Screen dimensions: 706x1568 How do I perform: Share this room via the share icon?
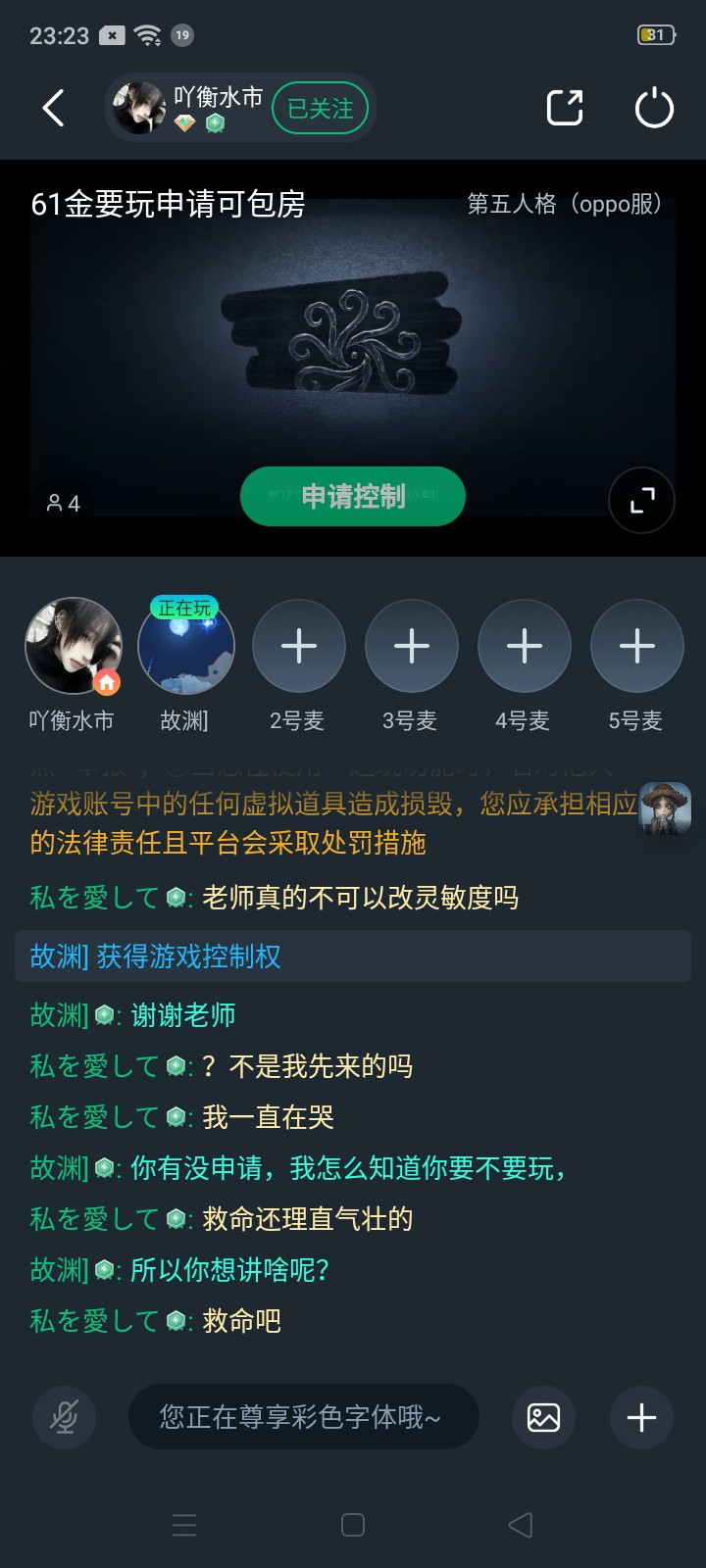tap(565, 108)
